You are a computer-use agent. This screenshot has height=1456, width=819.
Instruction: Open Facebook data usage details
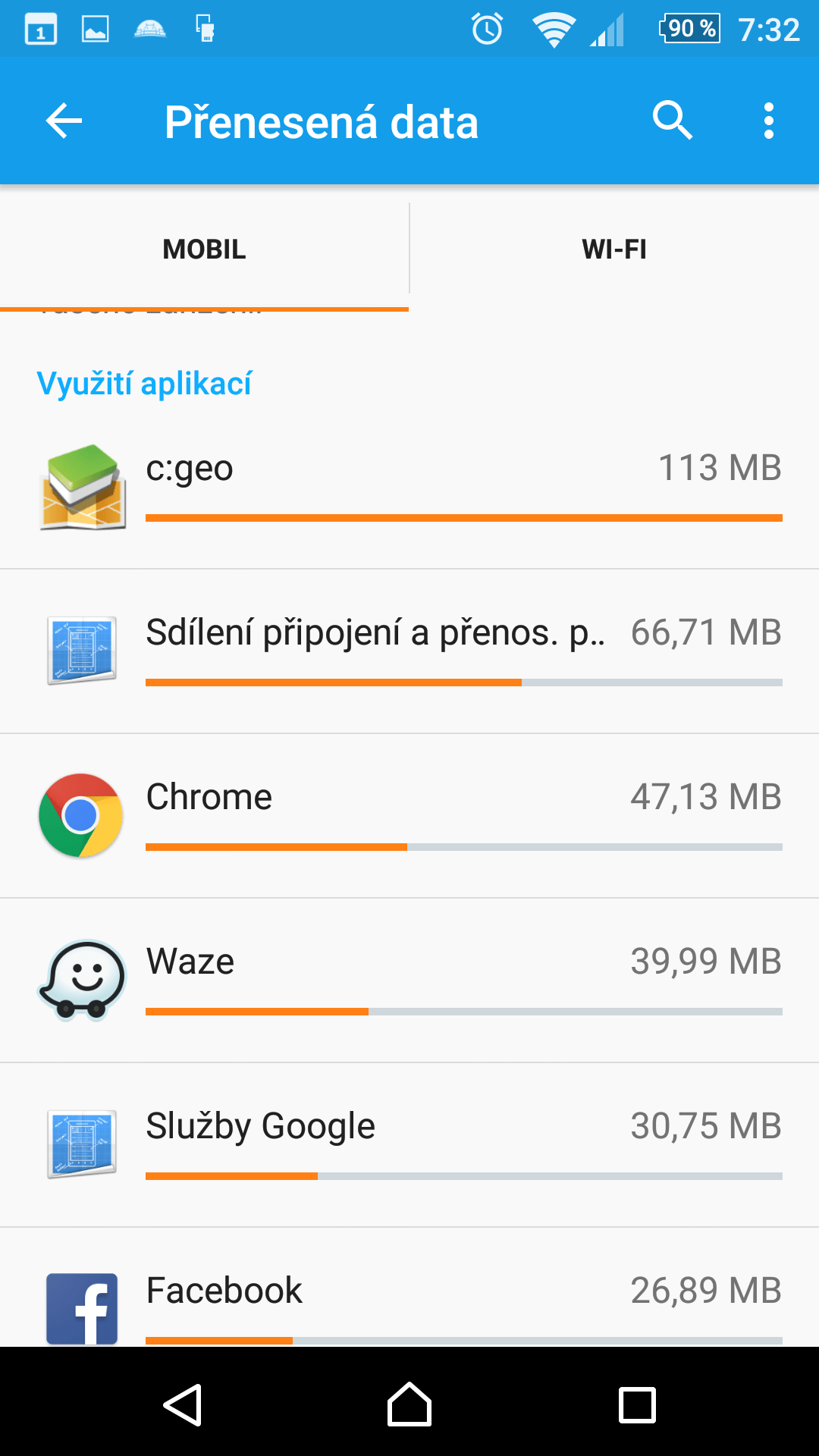coord(409,1288)
